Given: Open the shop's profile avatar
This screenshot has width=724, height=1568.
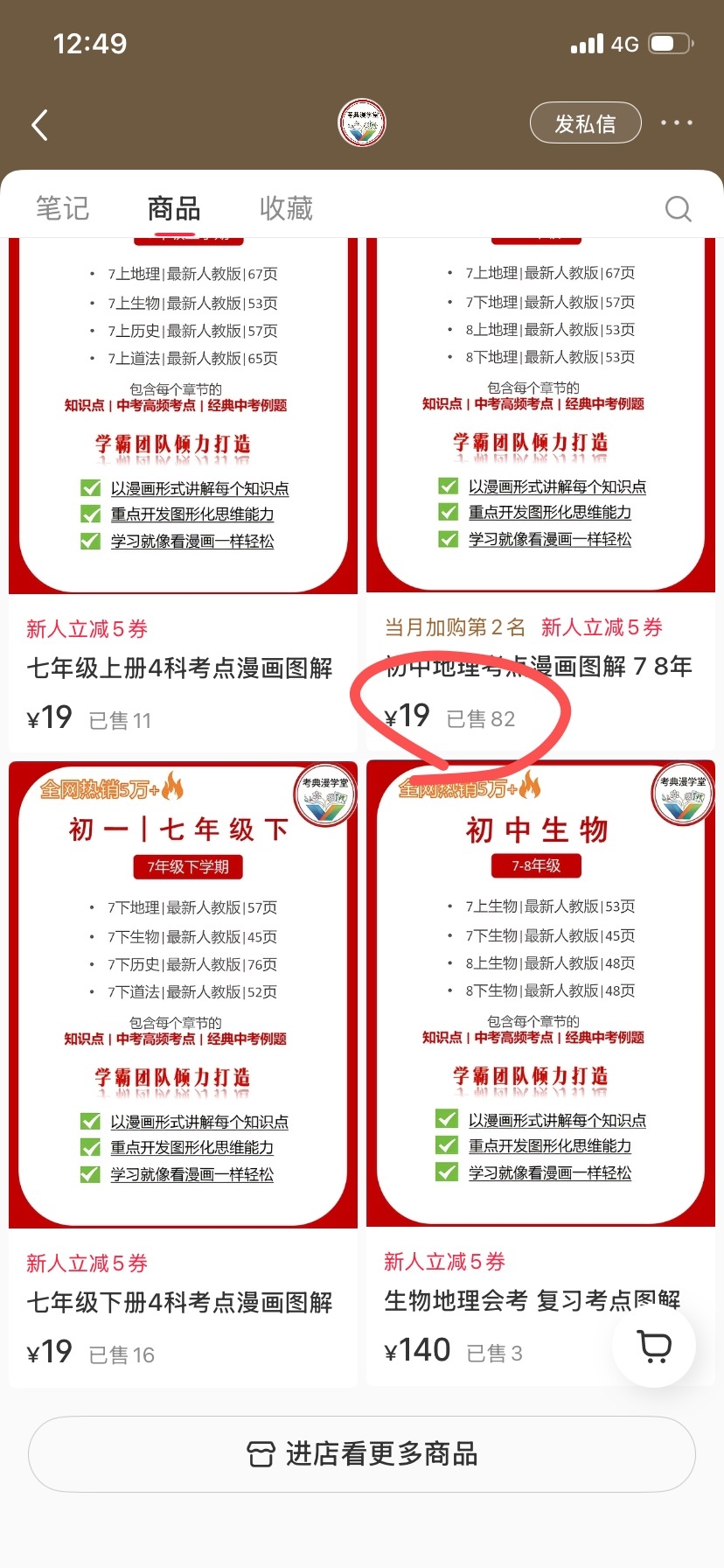Looking at the screenshot, I should click(362, 122).
